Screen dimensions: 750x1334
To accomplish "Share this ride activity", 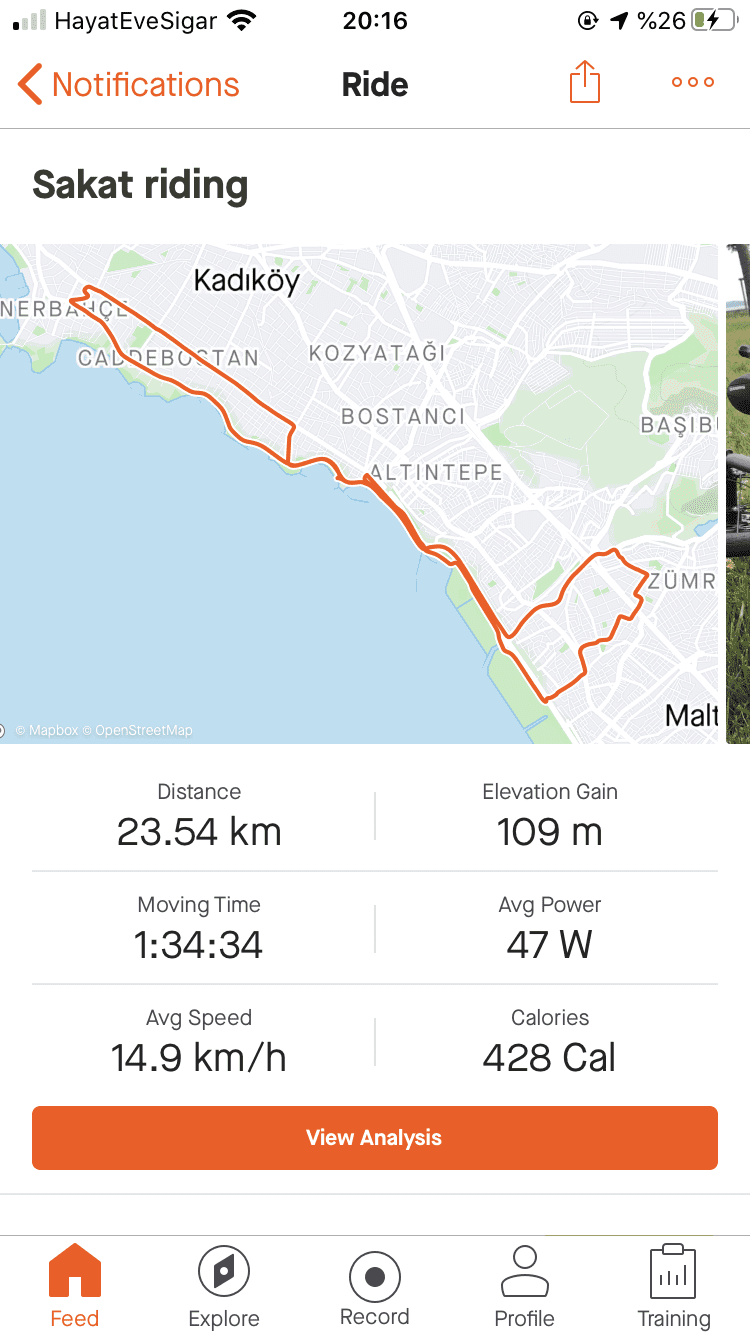I will [584, 82].
